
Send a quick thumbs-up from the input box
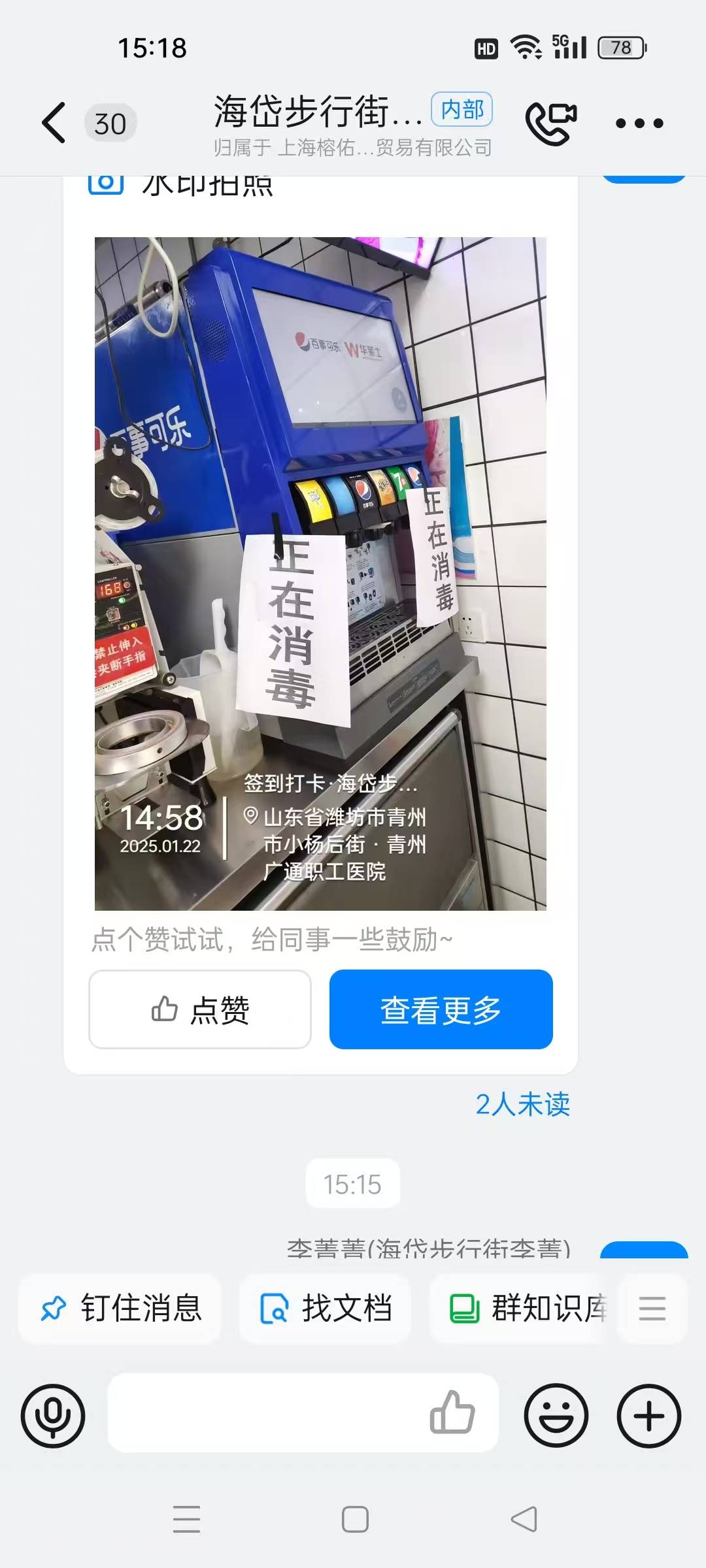[x=452, y=1413]
